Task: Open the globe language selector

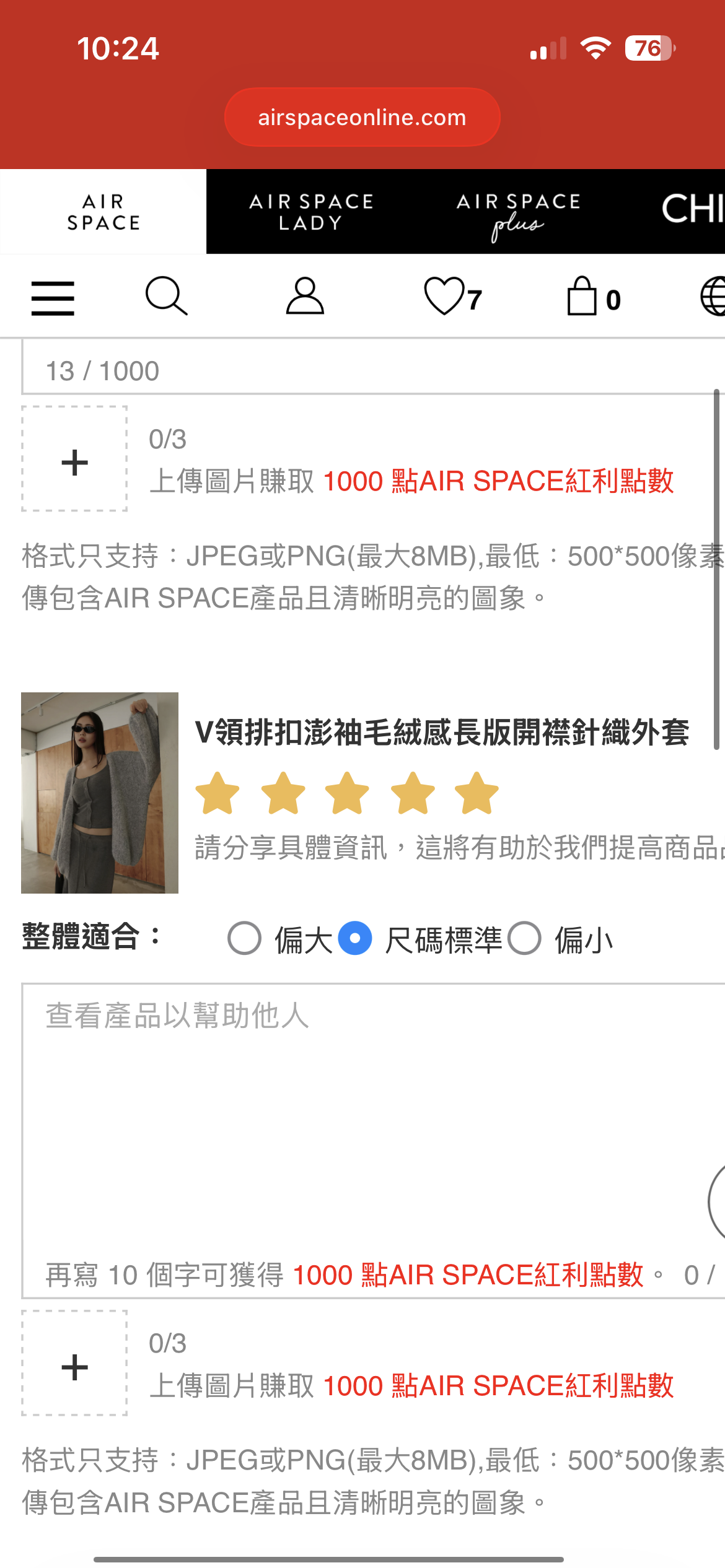Action: (x=714, y=297)
